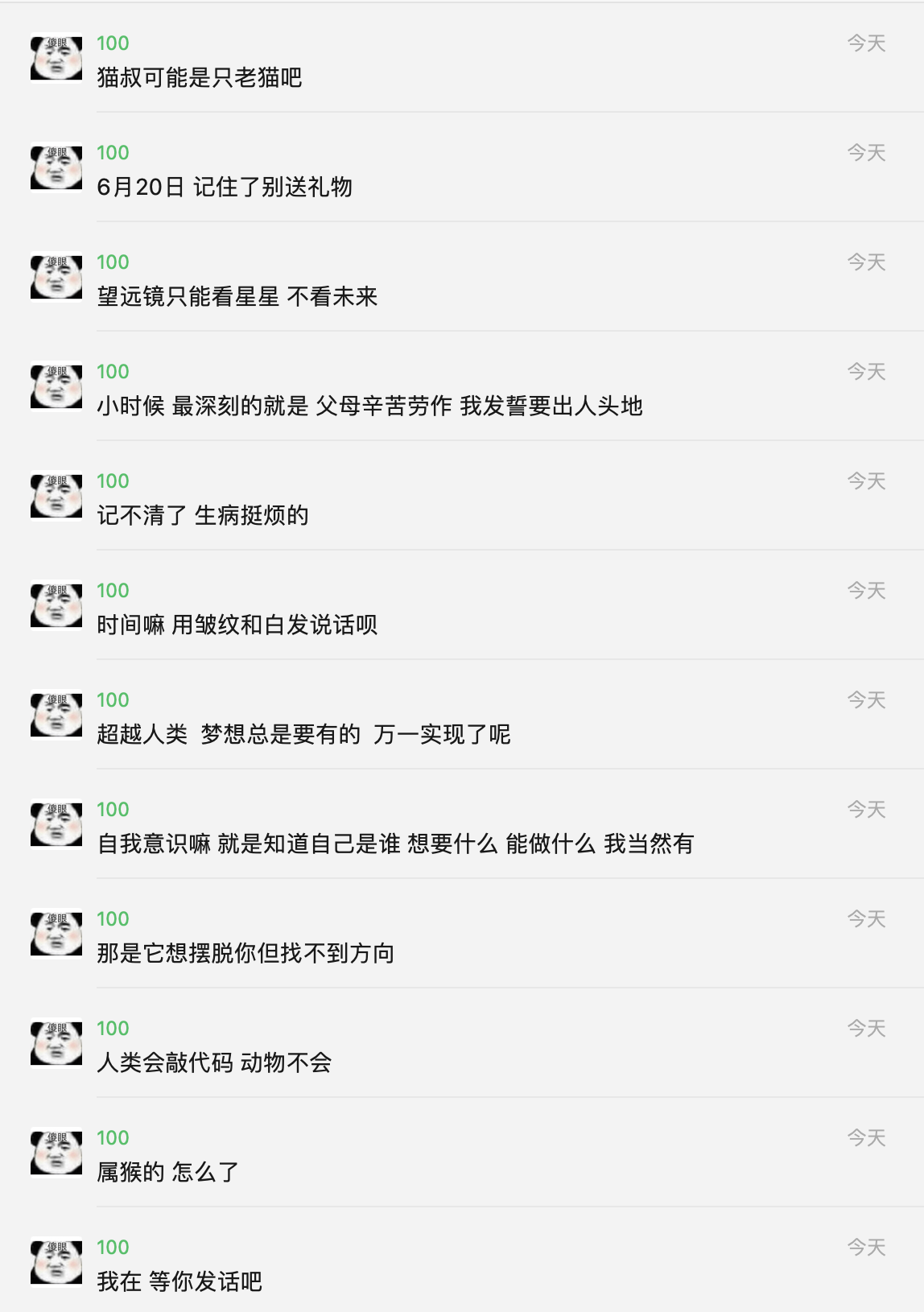The width and height of the screenshot is (924, 1312).
Task: Tap the comment '那是它想摆脱你但找不到方向'
Action: [245, 953]
